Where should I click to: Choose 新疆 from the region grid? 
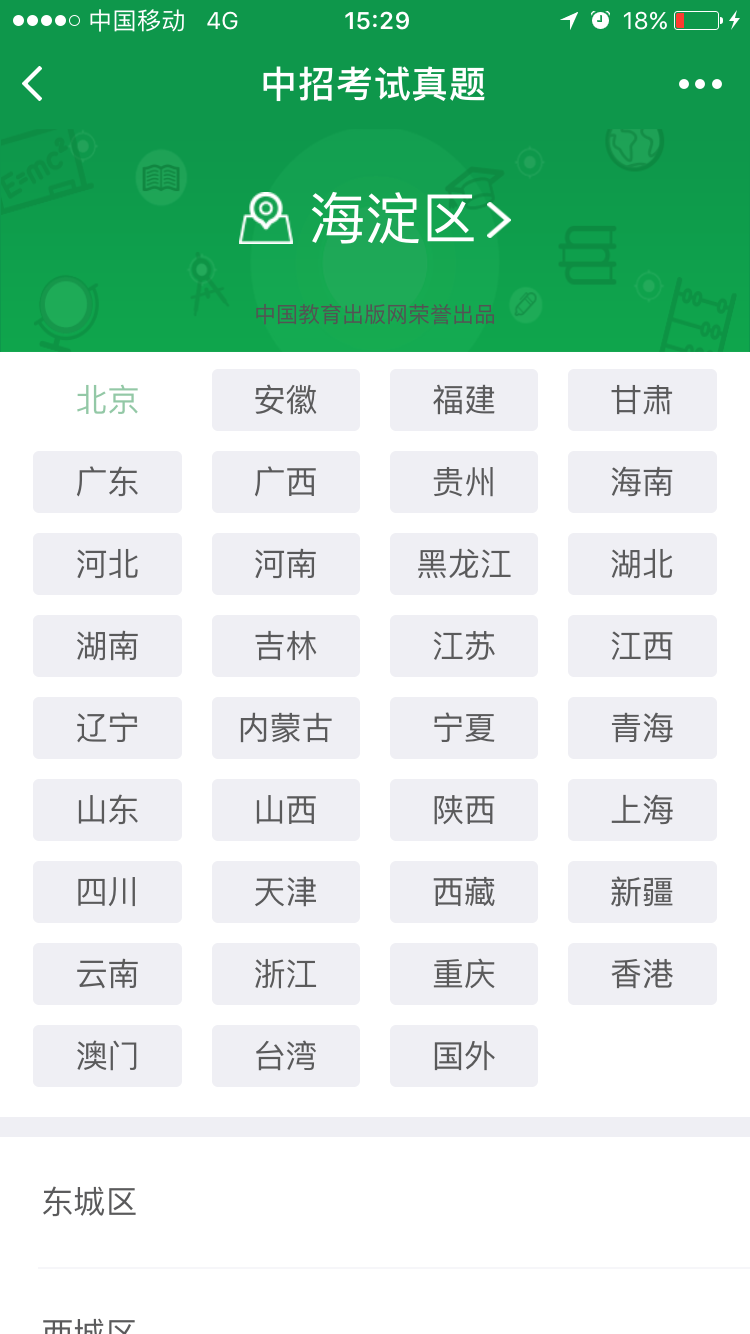[x=642, y=892]
